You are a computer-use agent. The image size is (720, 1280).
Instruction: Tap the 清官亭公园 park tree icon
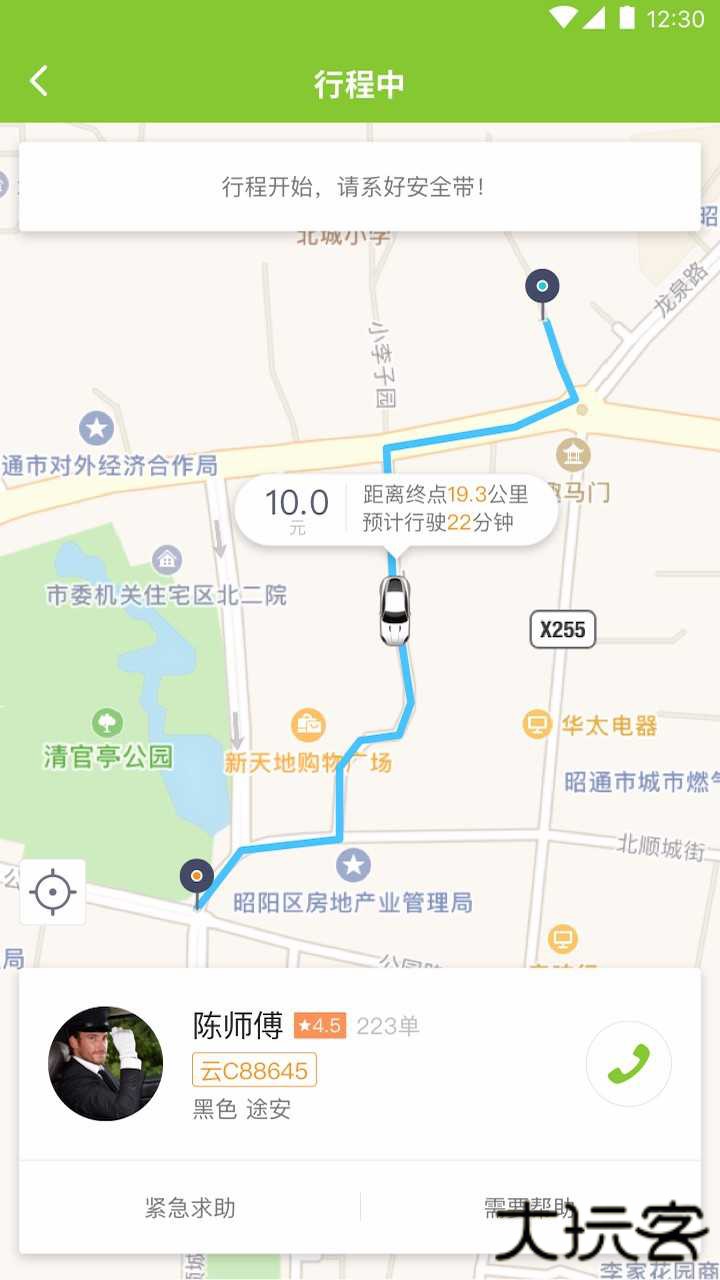tap(107, 725)
